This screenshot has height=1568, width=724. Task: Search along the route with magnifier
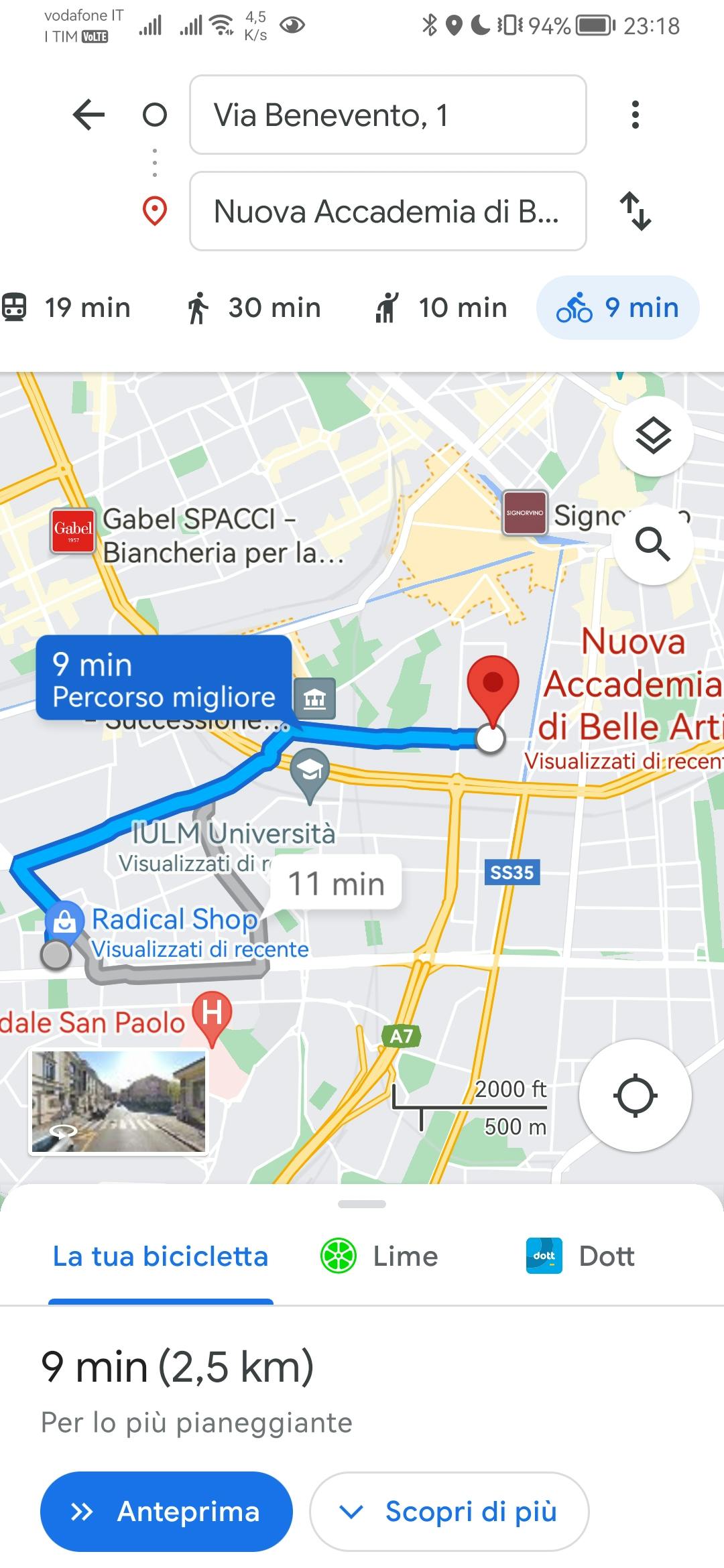653,543
